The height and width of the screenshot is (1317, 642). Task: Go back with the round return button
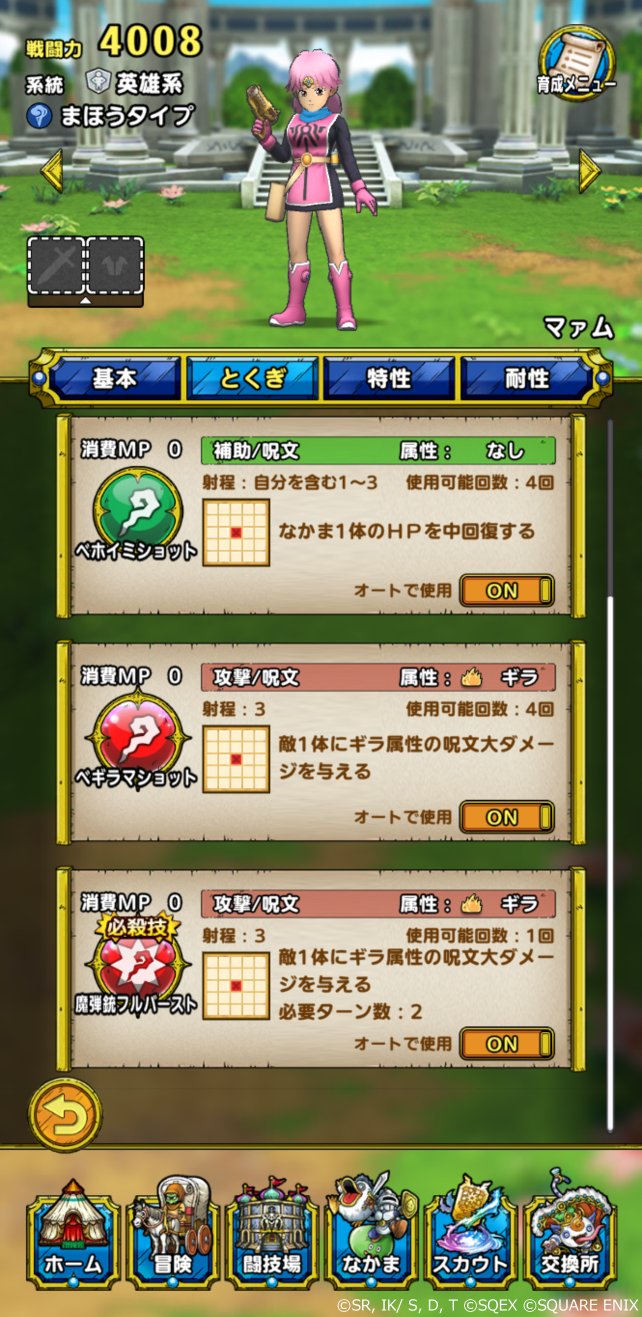click(x=65, y=1113)
